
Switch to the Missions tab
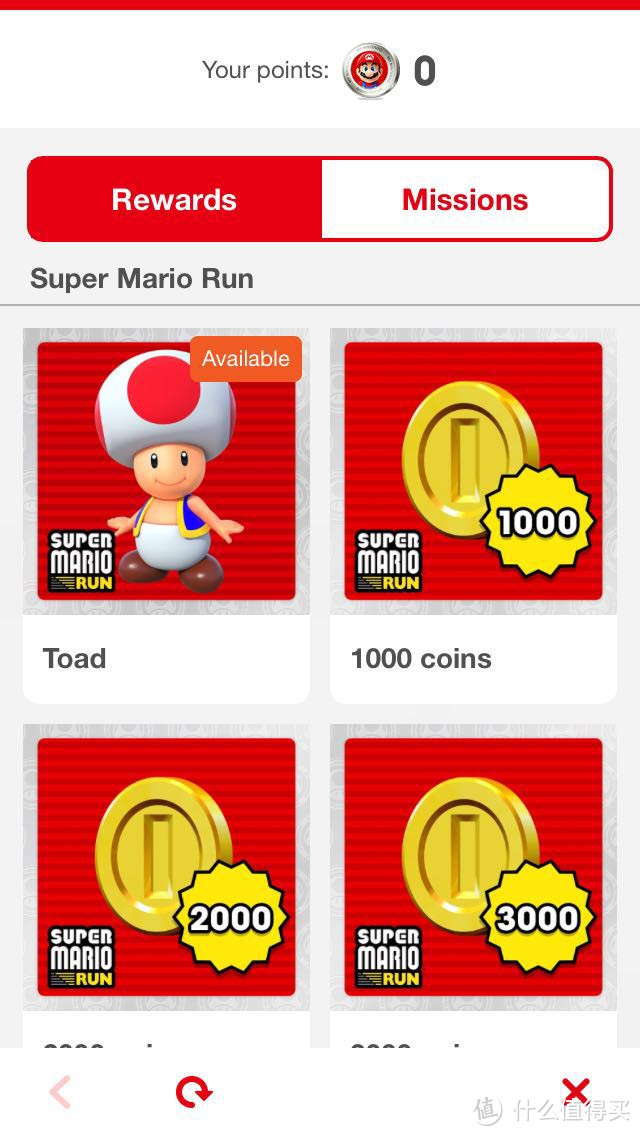point(465,199)
